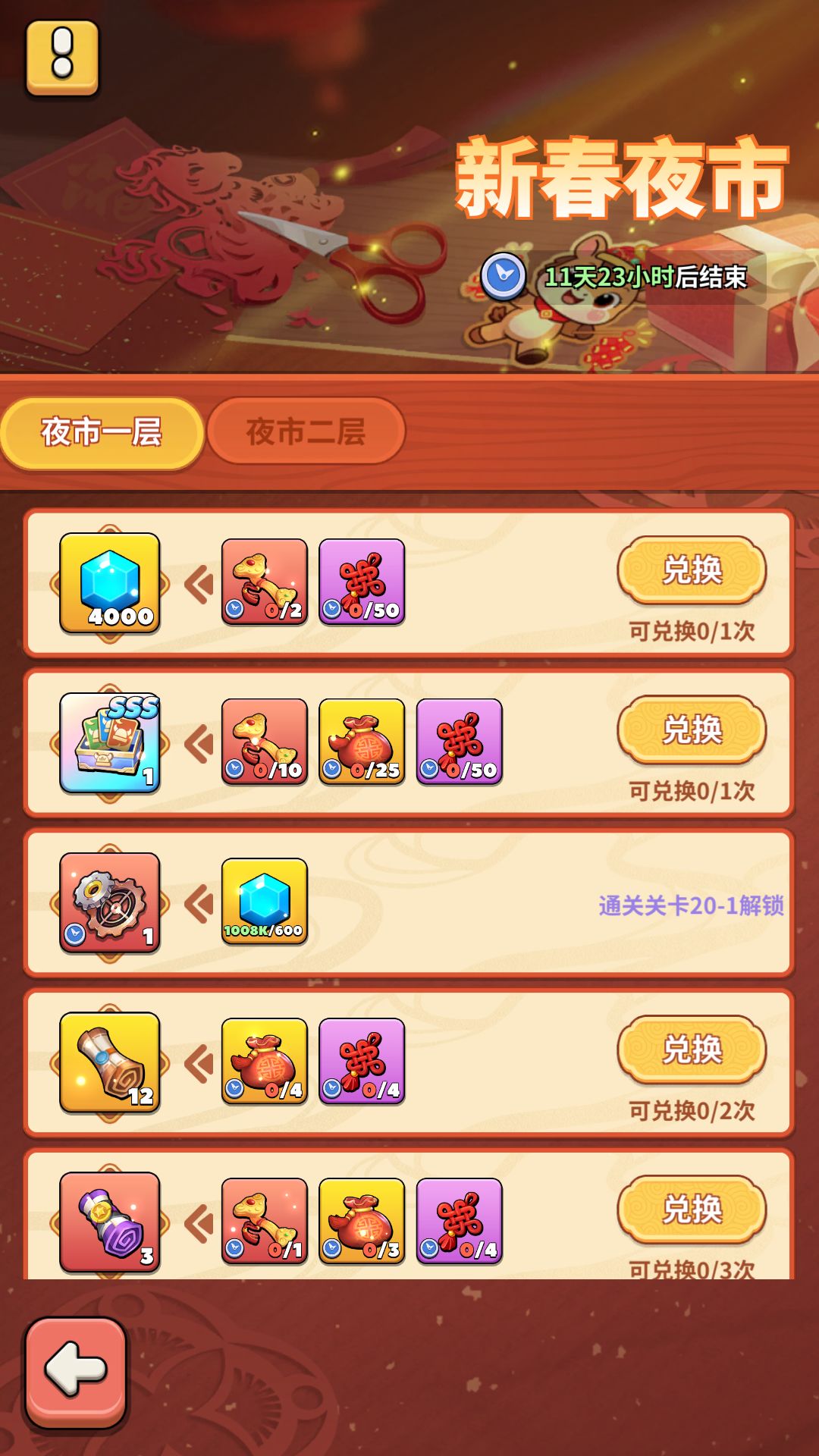Select the gear item reward icon

coord(109,902)
